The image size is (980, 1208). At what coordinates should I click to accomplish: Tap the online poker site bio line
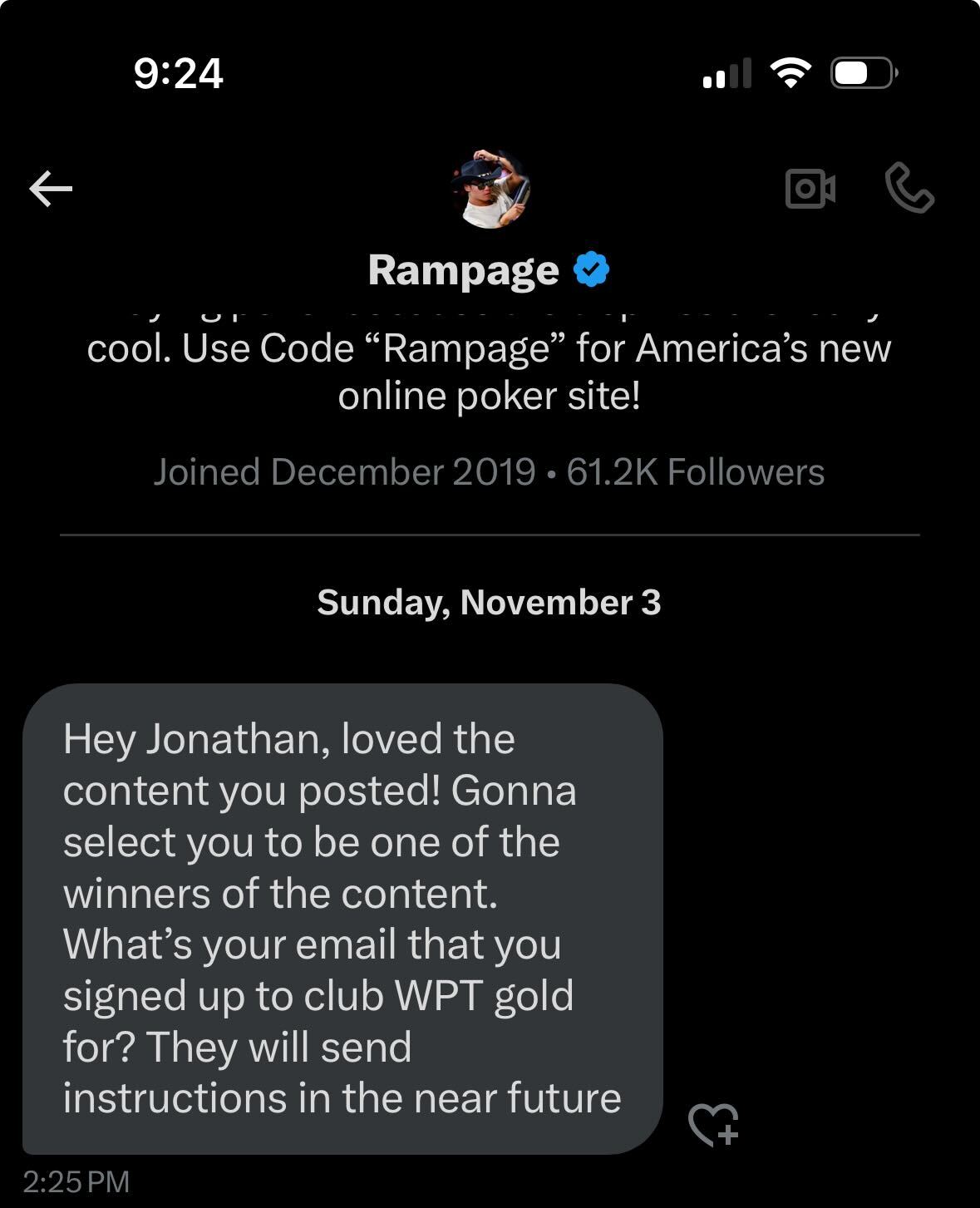coord(489,397)
